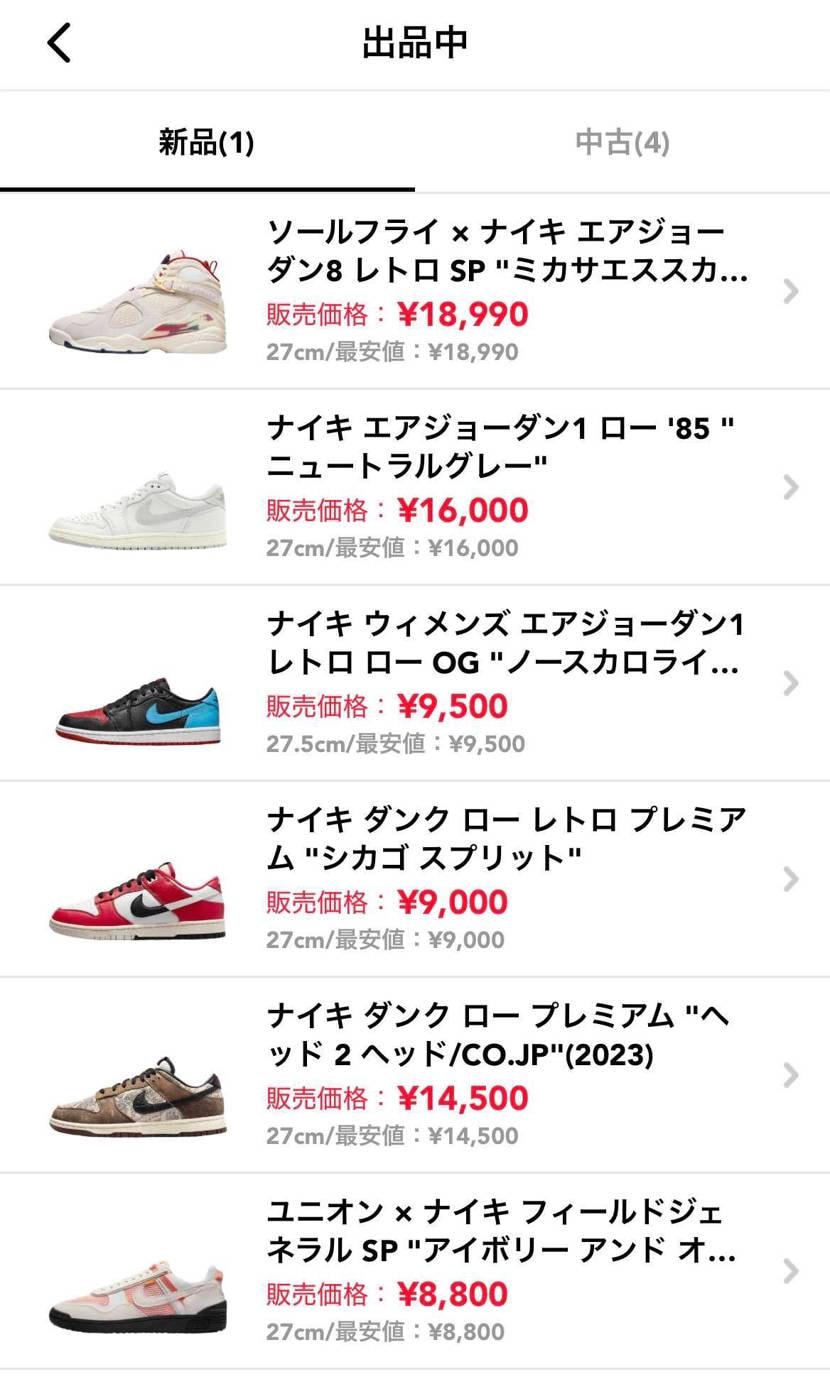Screen dimensions: 830x1389
Task: Tap the 出品中 header title
Action: 414,43
